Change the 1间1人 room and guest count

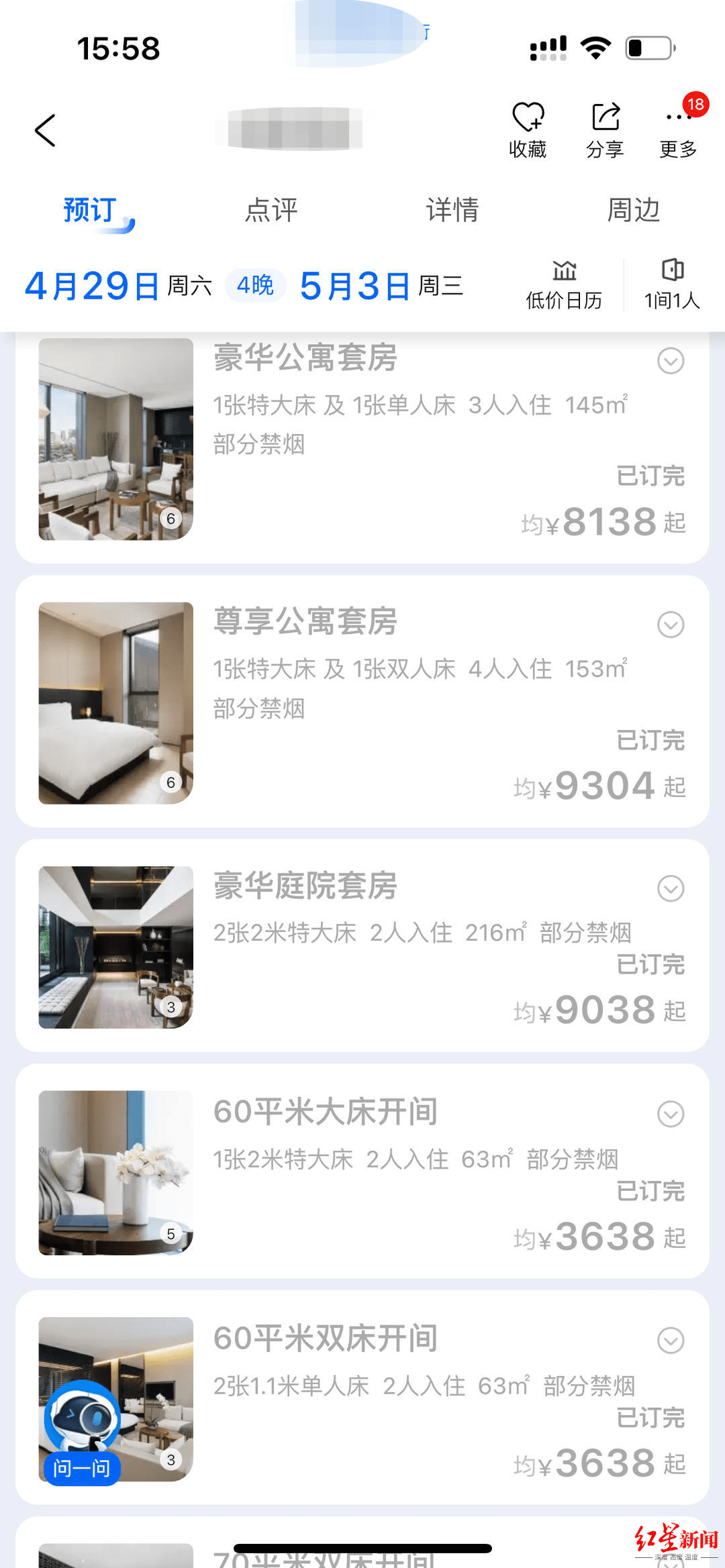[672, 286]
